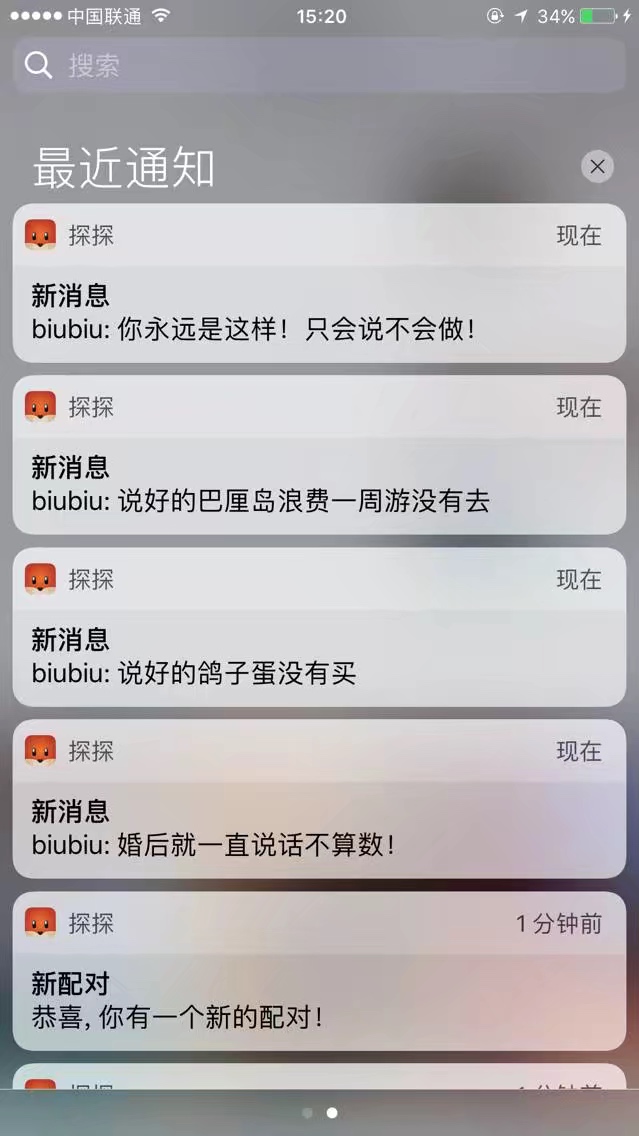This screenshot has height=1136, width=639.
Task: Open notification 婚后就一直说话不算数！
Action: coord(320,799)
